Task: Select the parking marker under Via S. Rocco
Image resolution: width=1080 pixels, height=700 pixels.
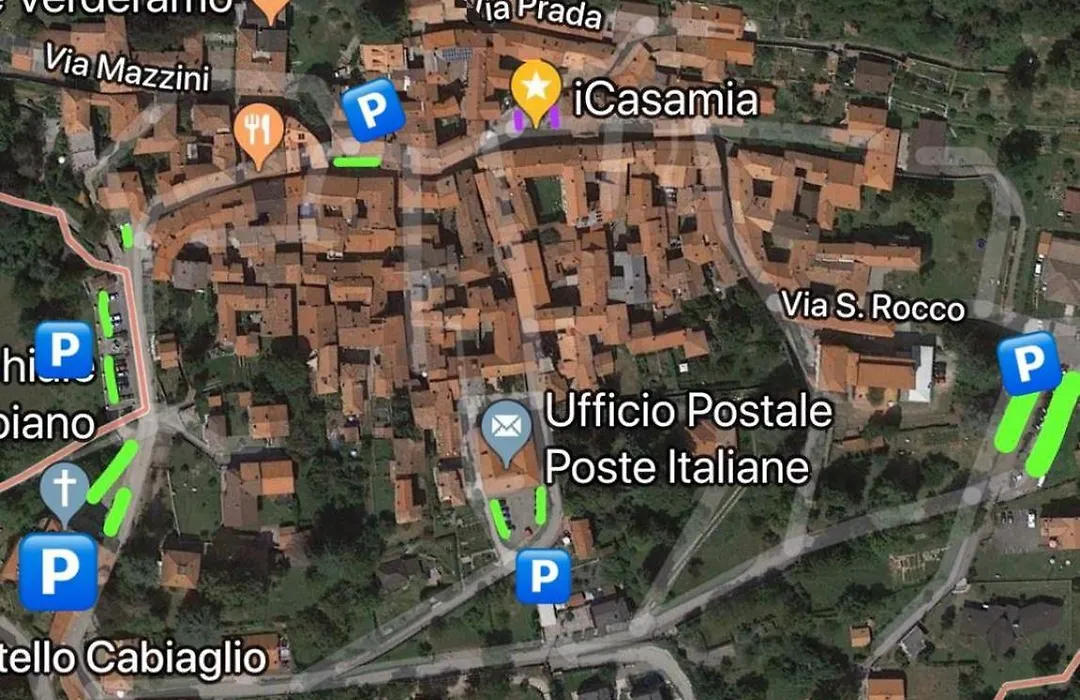Action: click(x=1029, y=363)
